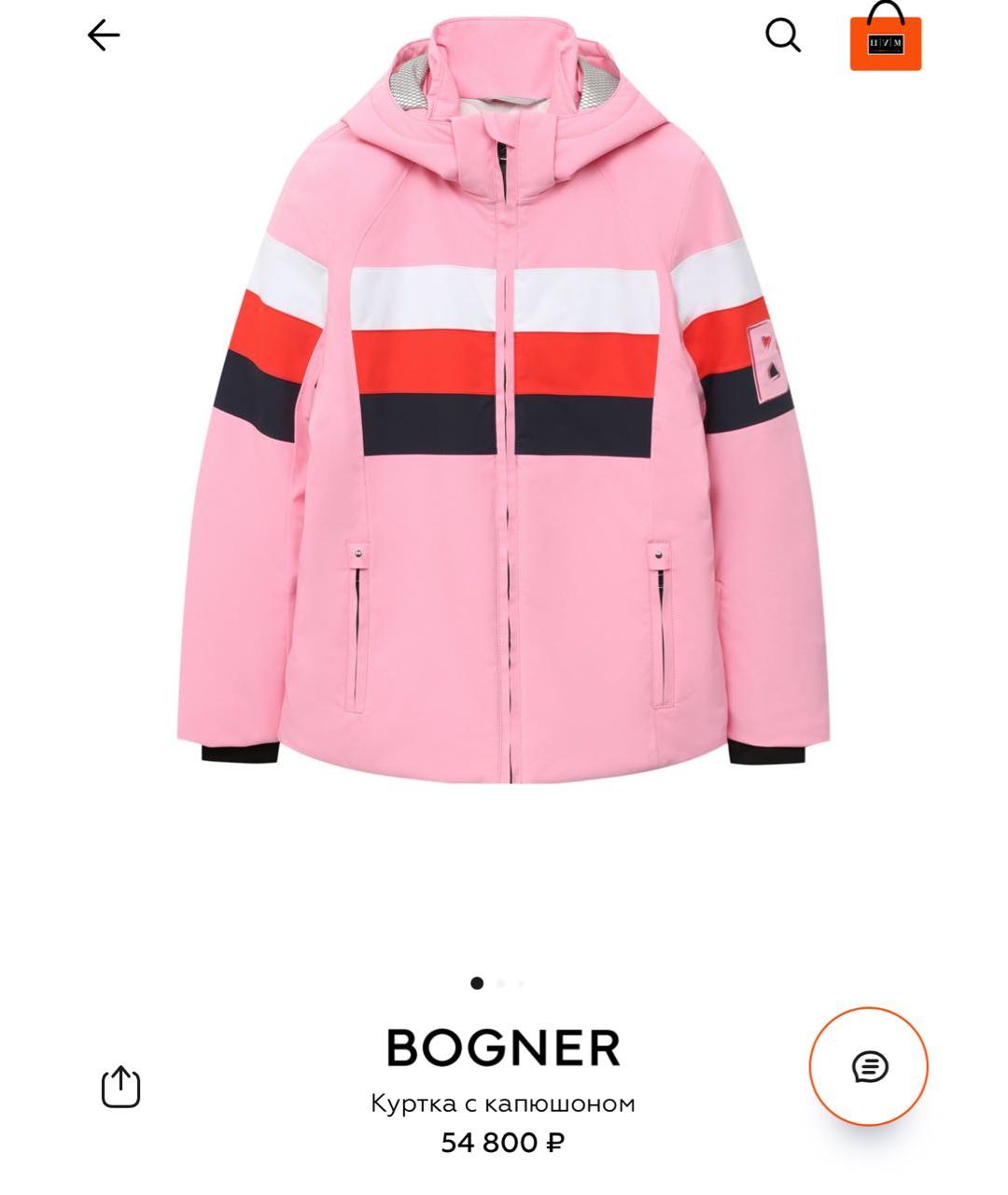This screenshot has width=1008, height=1195.
Task: Share this Bogner jacket
Action: pyautogui.click(x=120, y=1087)
